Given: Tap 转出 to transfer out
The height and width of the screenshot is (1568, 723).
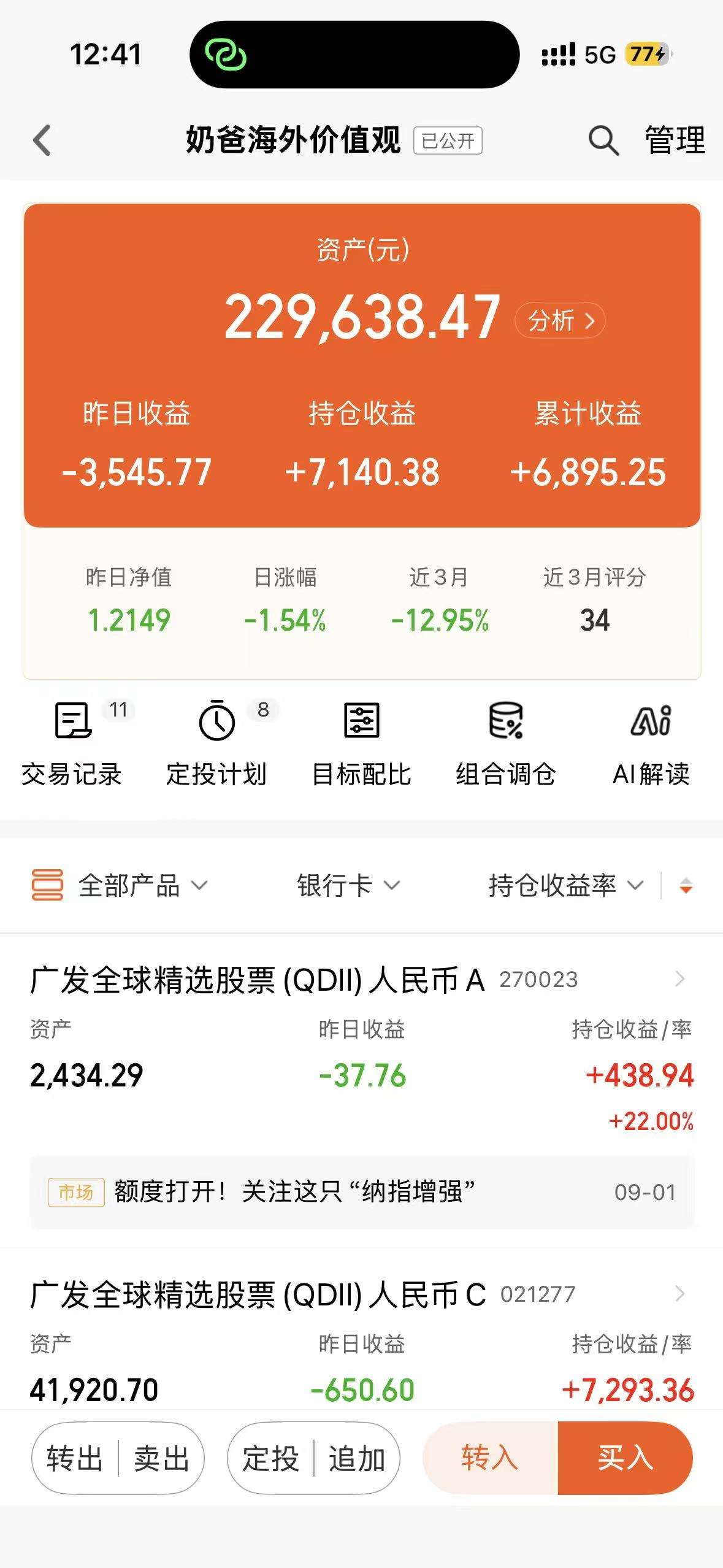Looking at the screenshot, I should pyautogui.click(x=75, y=1458).
